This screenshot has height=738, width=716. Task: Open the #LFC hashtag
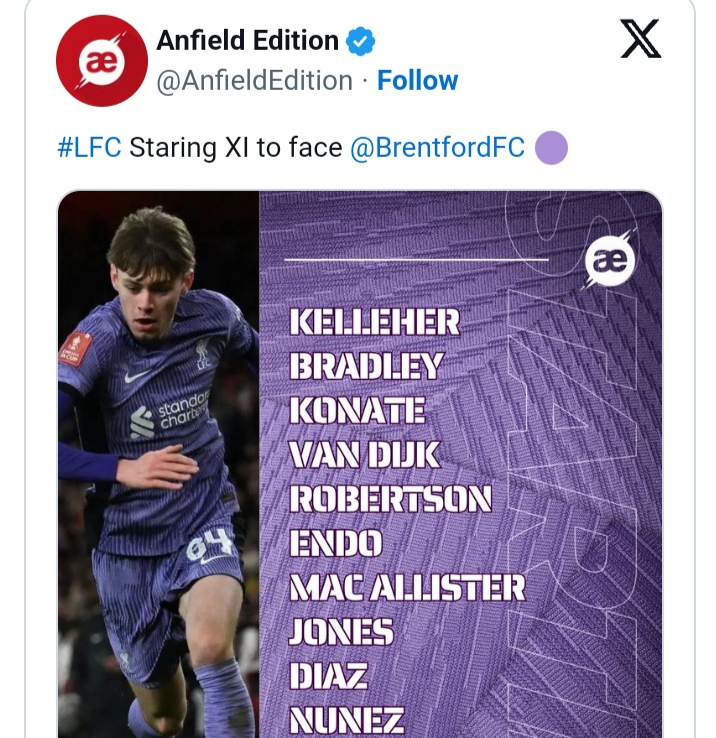[89, 148]
